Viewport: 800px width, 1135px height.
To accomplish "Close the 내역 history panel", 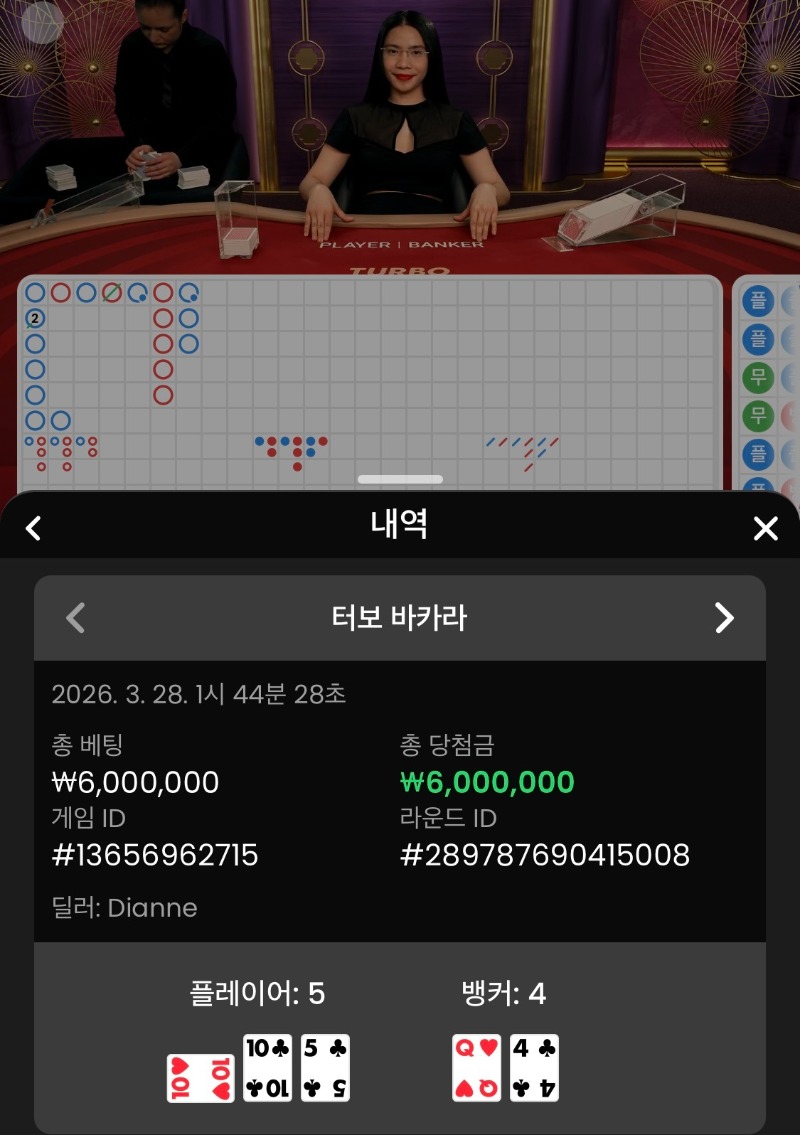I will tap(765, 528).
